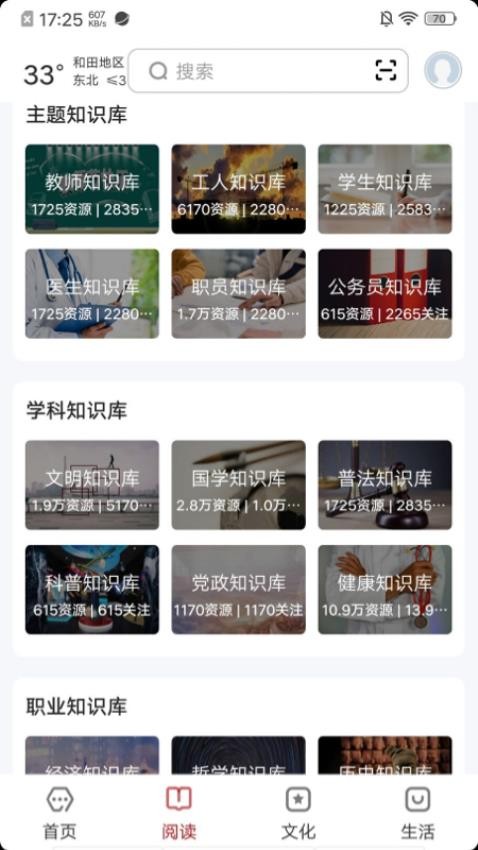Open the 健康知识库 tile

click(385, 590)
